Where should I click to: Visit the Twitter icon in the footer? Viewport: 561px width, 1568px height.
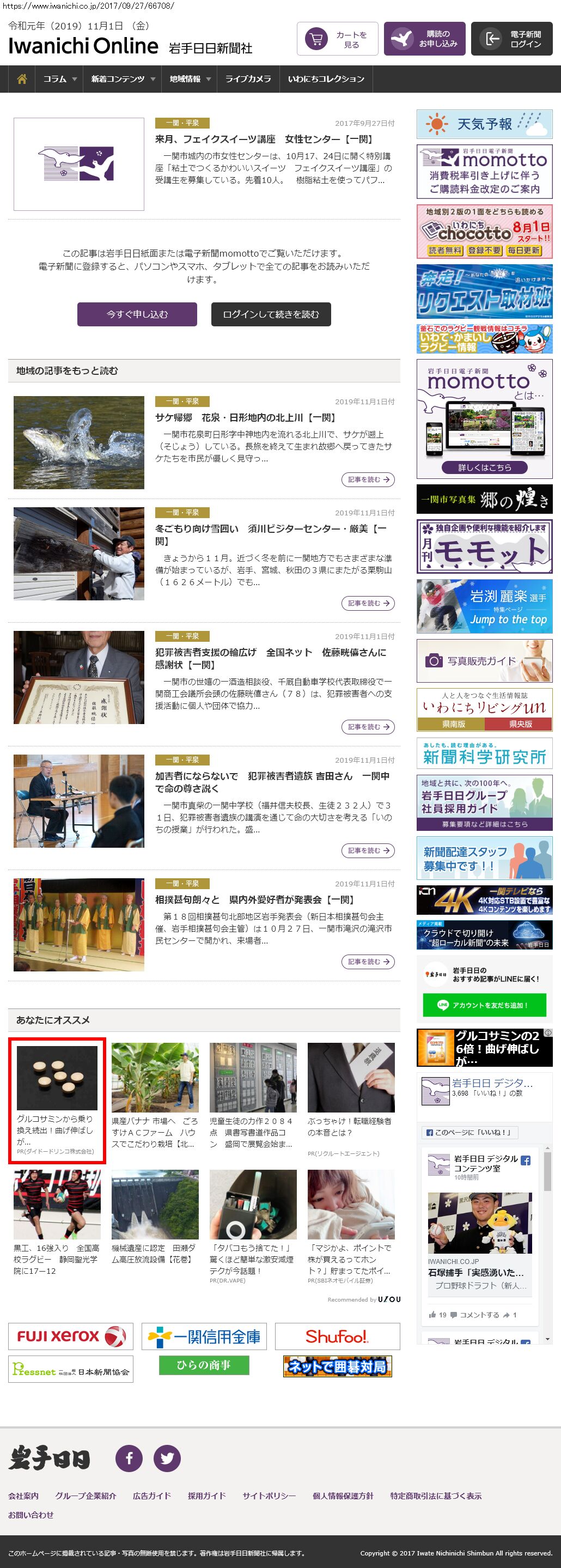167,1458
